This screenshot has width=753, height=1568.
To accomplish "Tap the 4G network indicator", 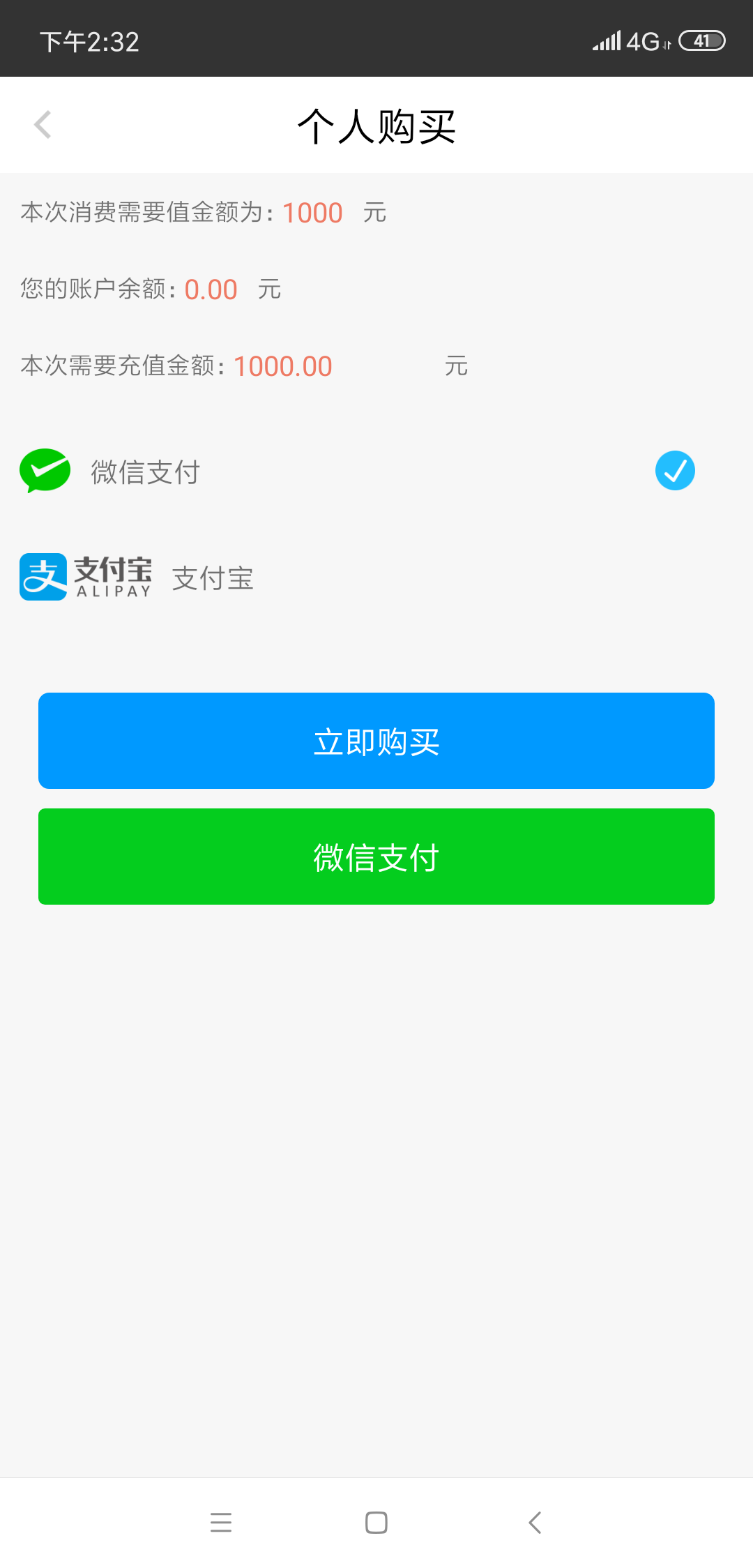I will 643,40.
